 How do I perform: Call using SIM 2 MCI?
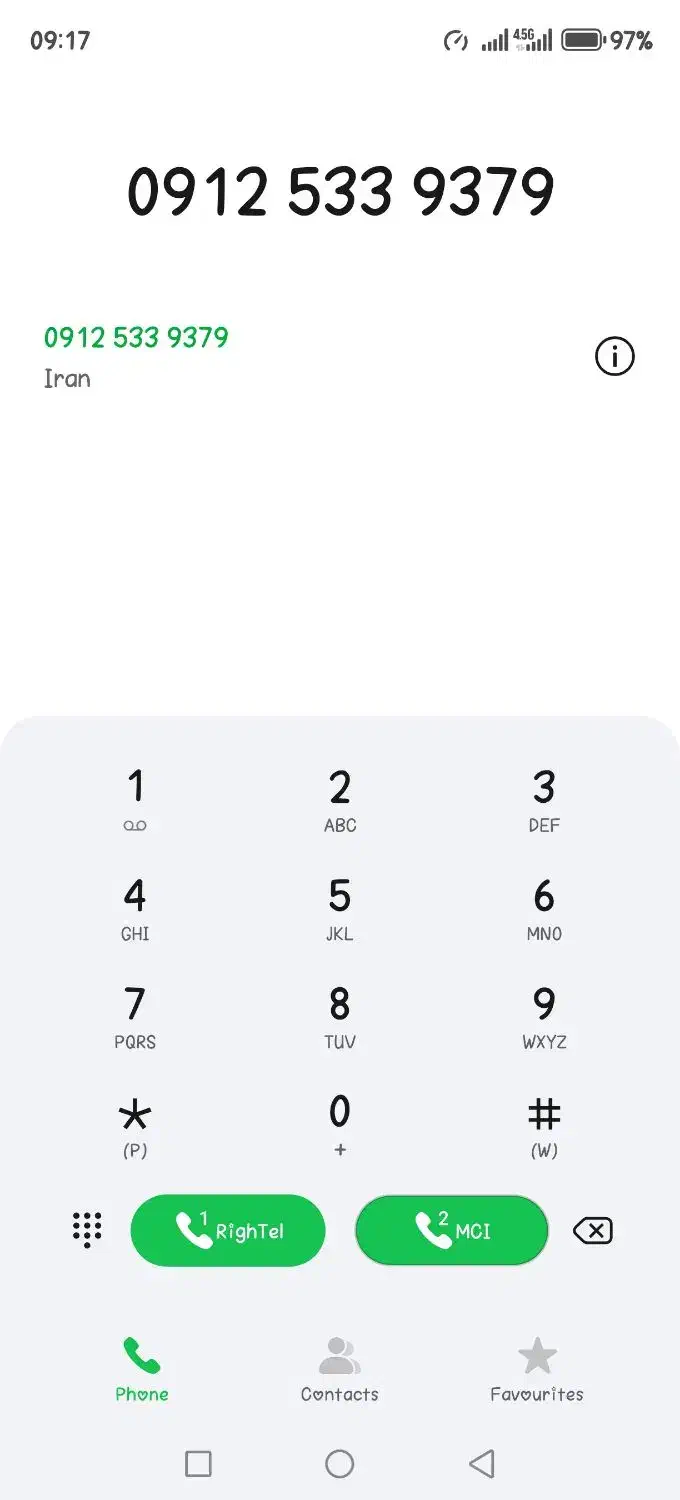point(452,1230)
